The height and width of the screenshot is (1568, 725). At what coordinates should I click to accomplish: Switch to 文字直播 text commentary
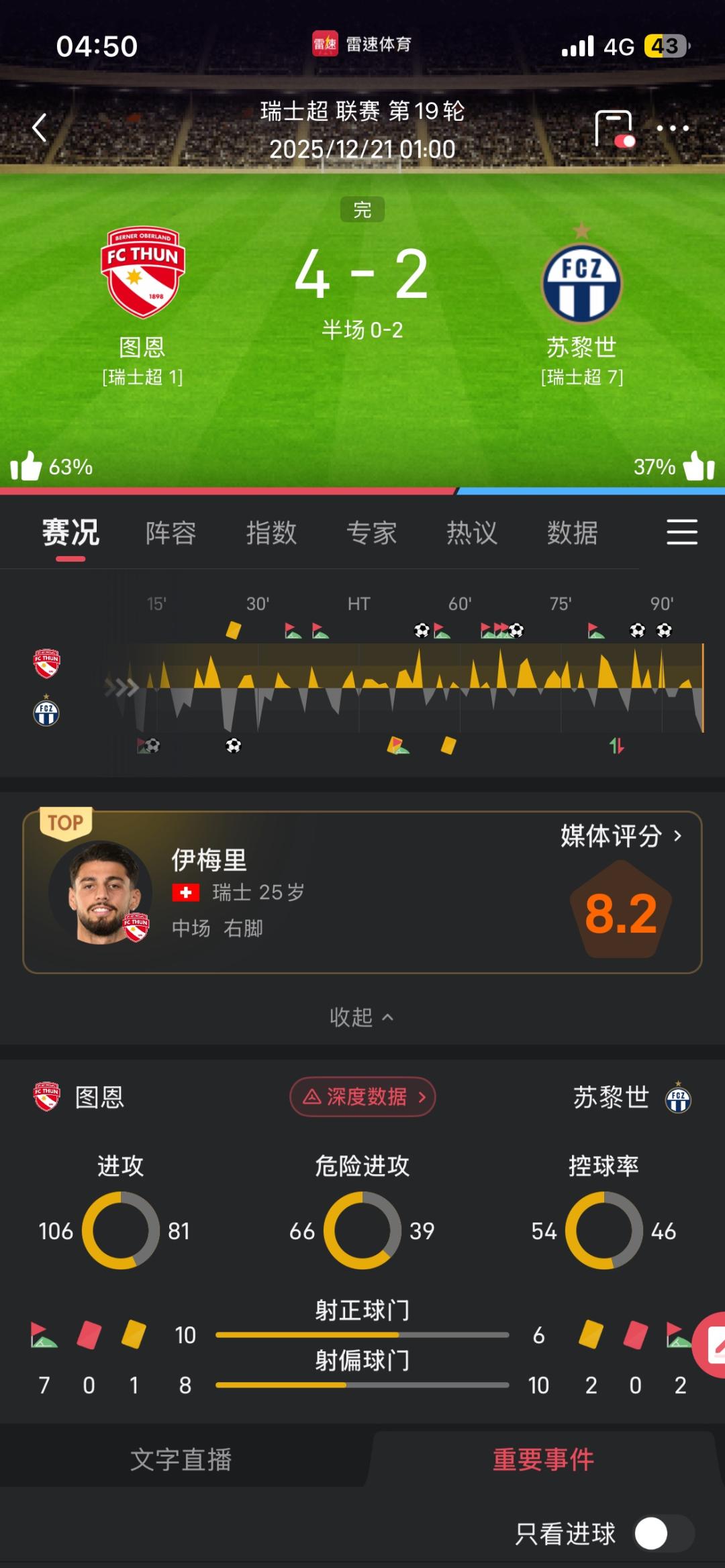pos(181,1459)
